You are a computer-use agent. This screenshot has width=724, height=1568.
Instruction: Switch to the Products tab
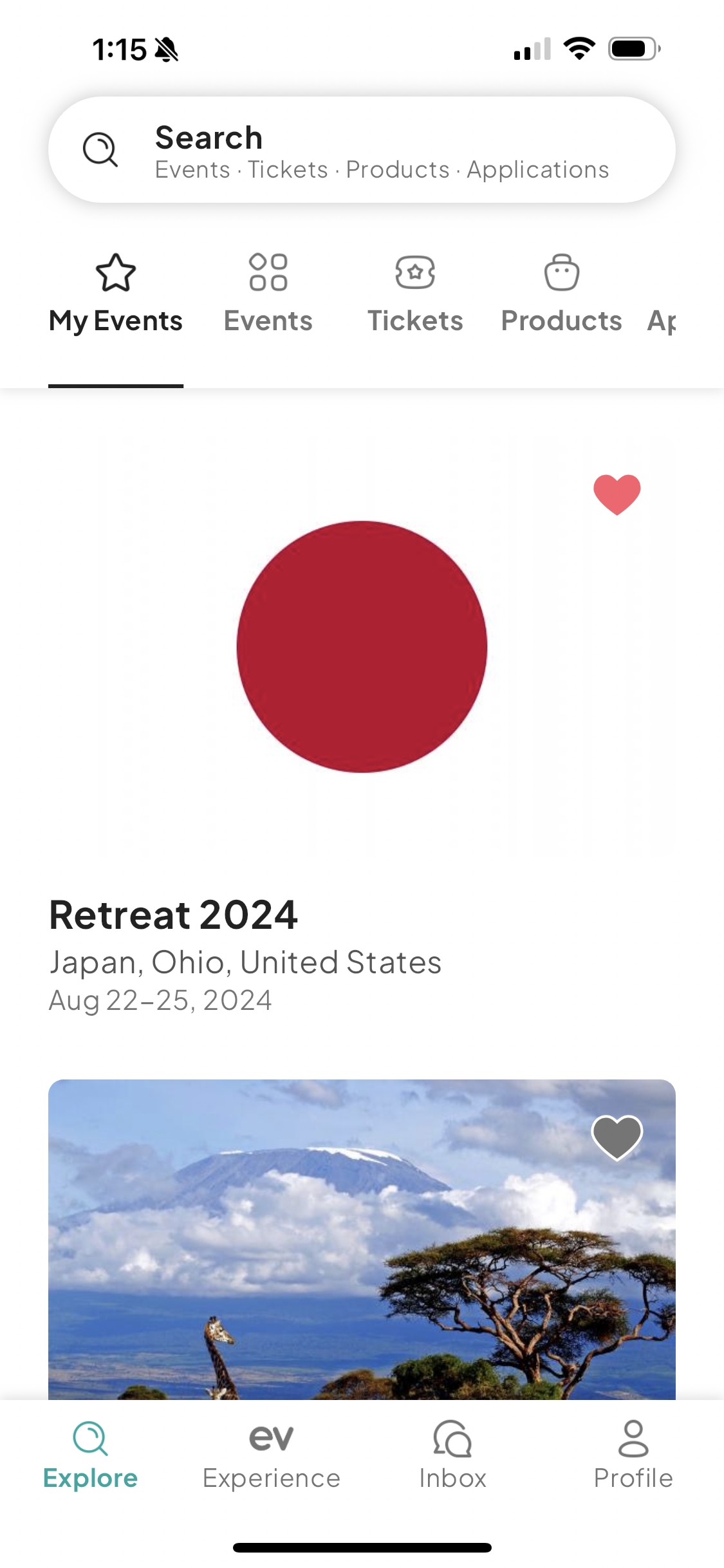coord(561,295)
